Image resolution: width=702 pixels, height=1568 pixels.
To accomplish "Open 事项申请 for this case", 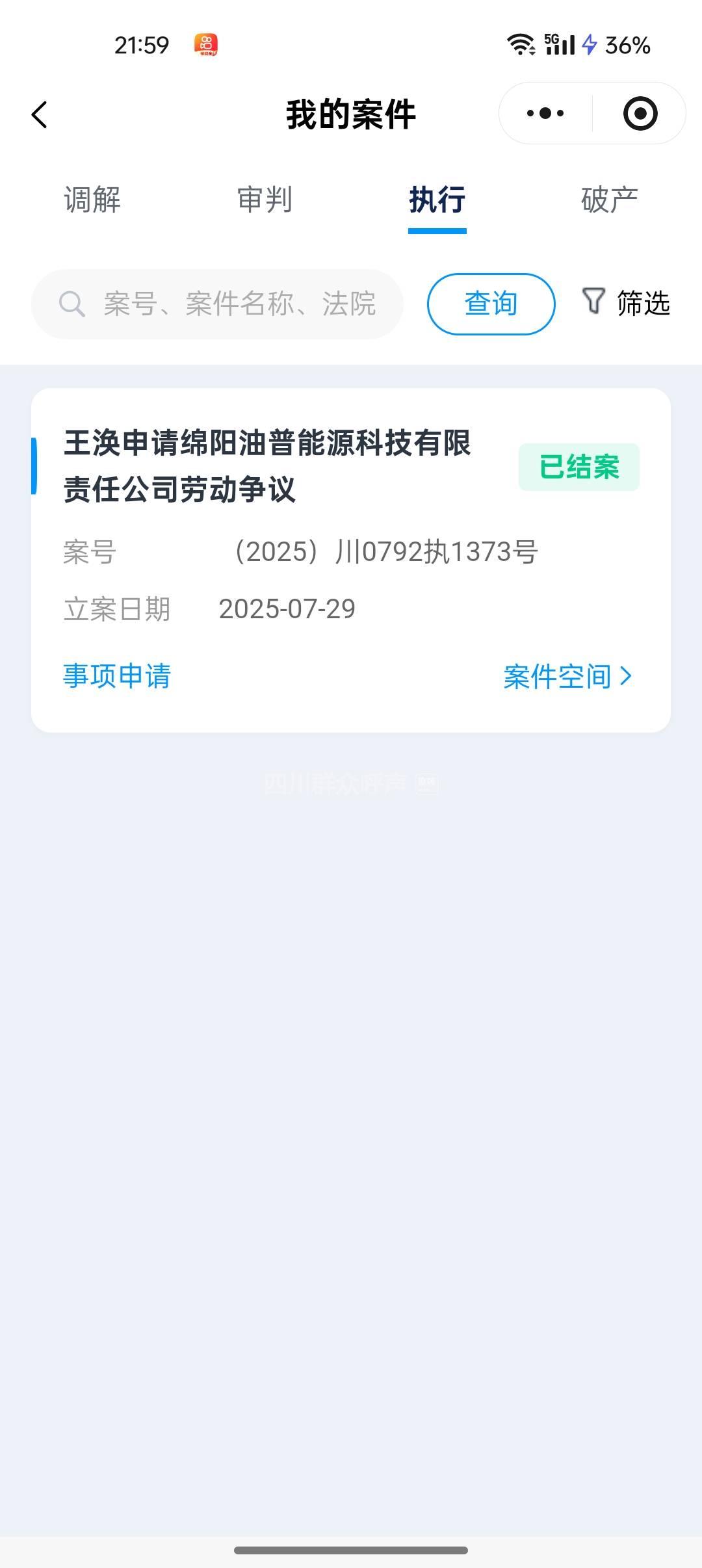I will [x=117, y=676].
